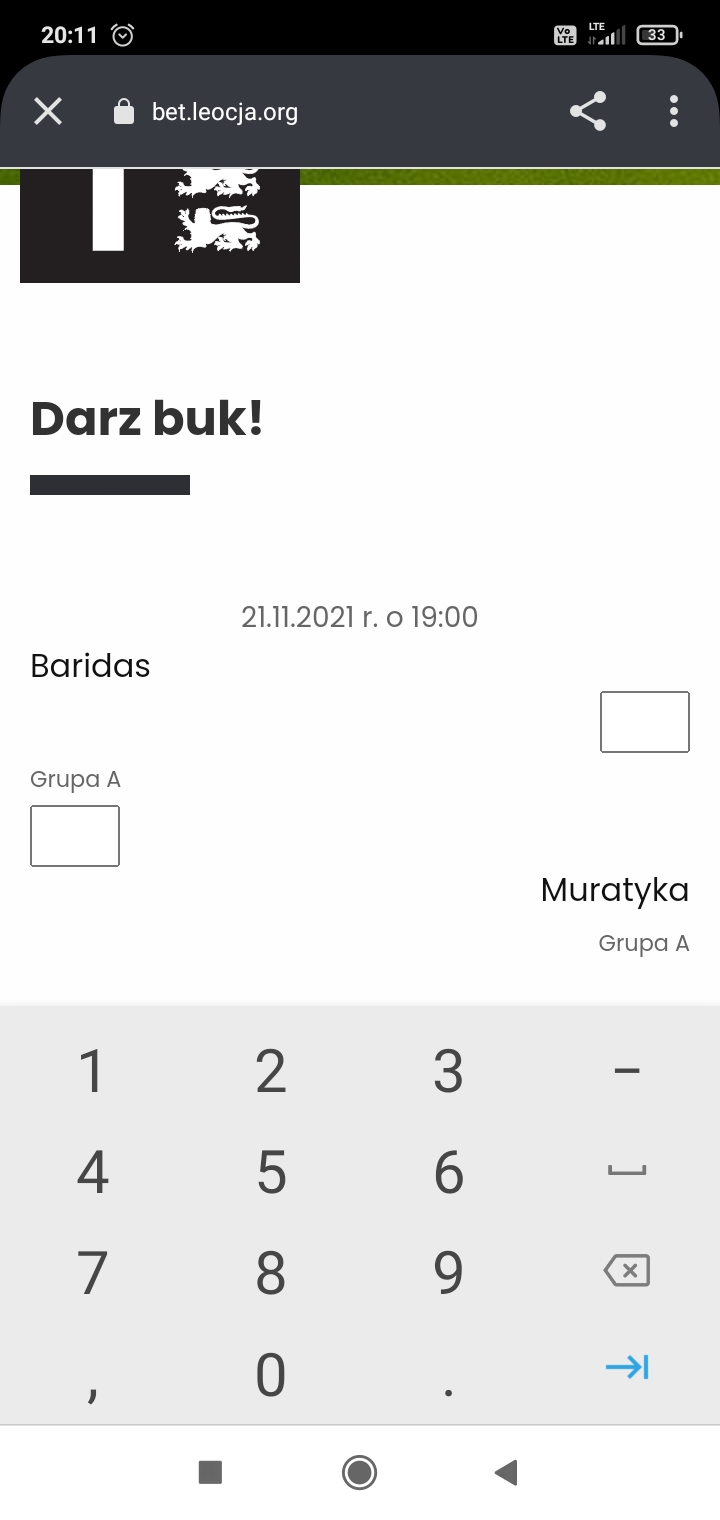720x1520 pixels.
Task: Open the browser three-dot menu
Action: [674, 111]
